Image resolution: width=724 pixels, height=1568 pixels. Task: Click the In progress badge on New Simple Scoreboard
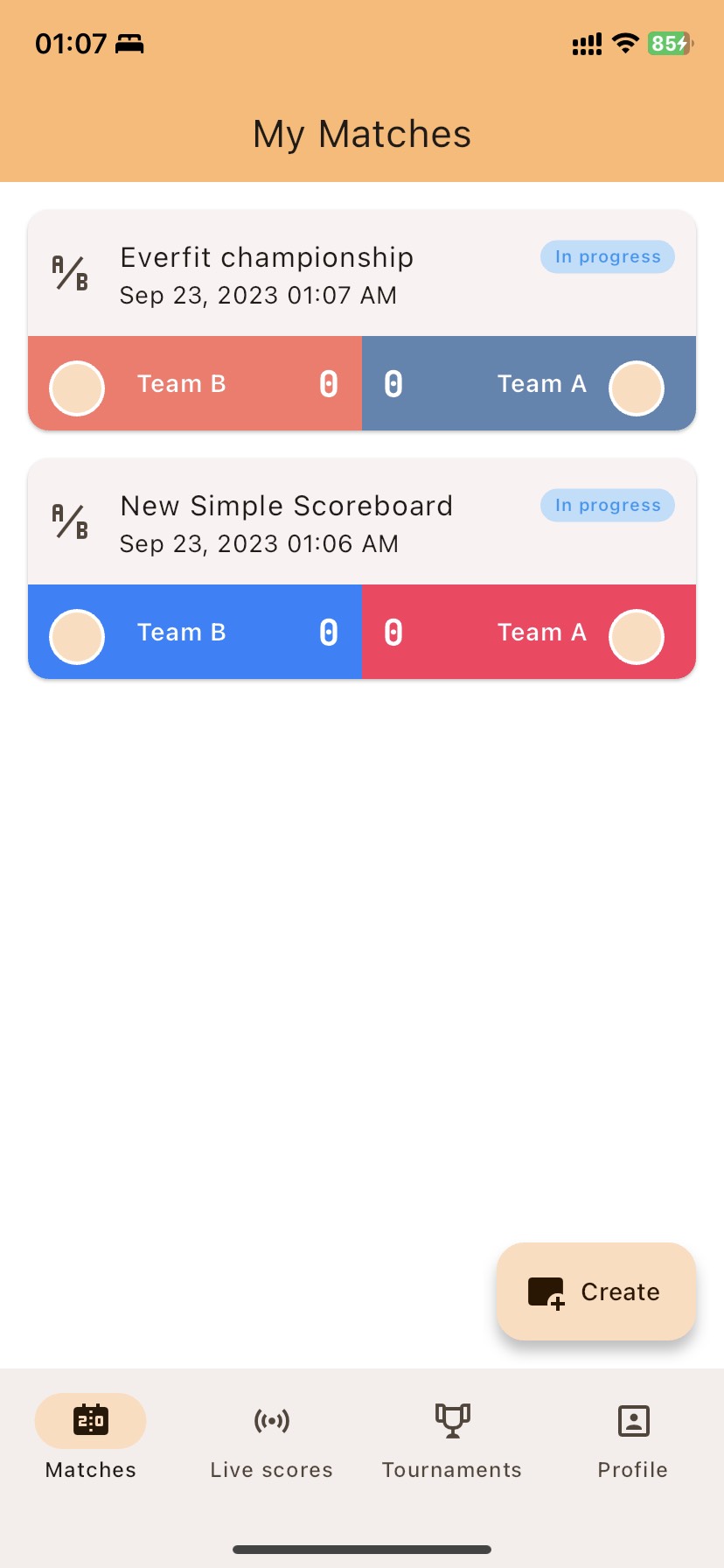tap(607, 505)
